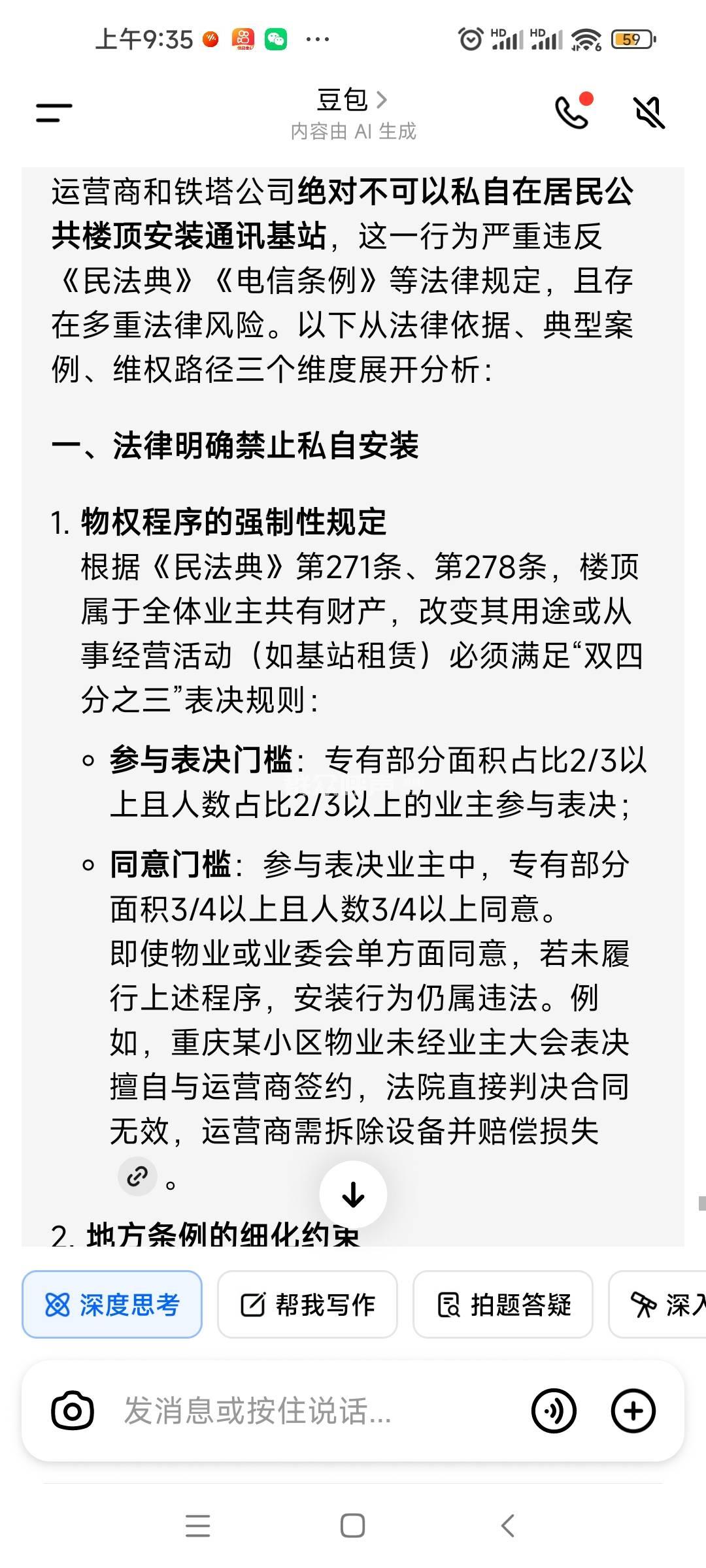The image size is (706, 1568).
Task: Toggle the mute speaker icon
Action: (649, 112)
